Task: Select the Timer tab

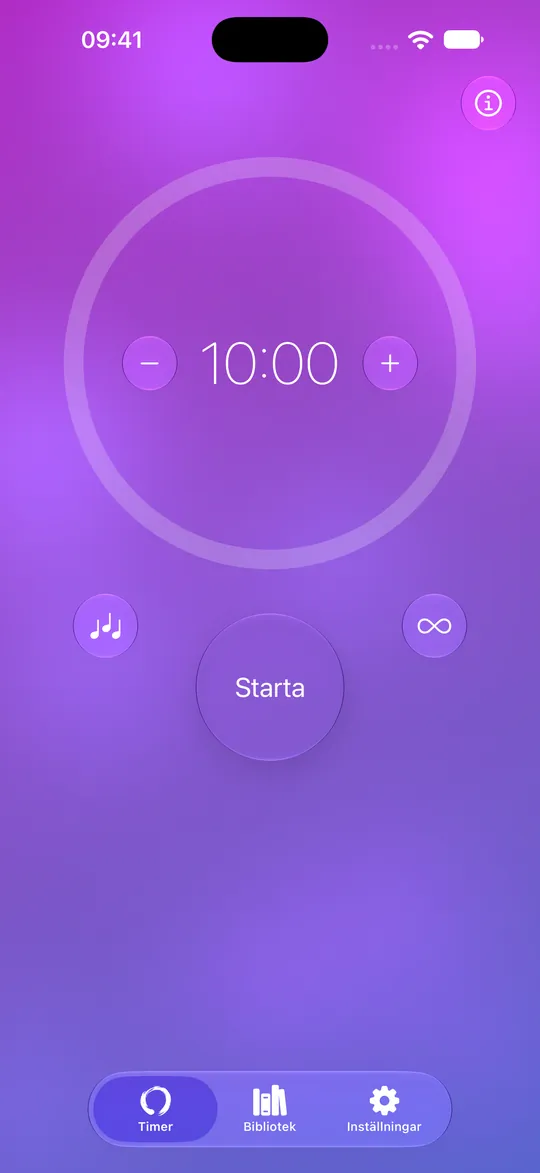Action: (156, 1109)
